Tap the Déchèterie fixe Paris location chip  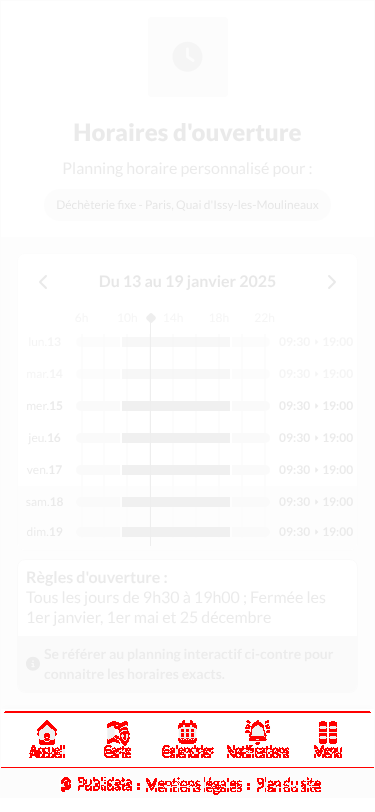(187, 205)
